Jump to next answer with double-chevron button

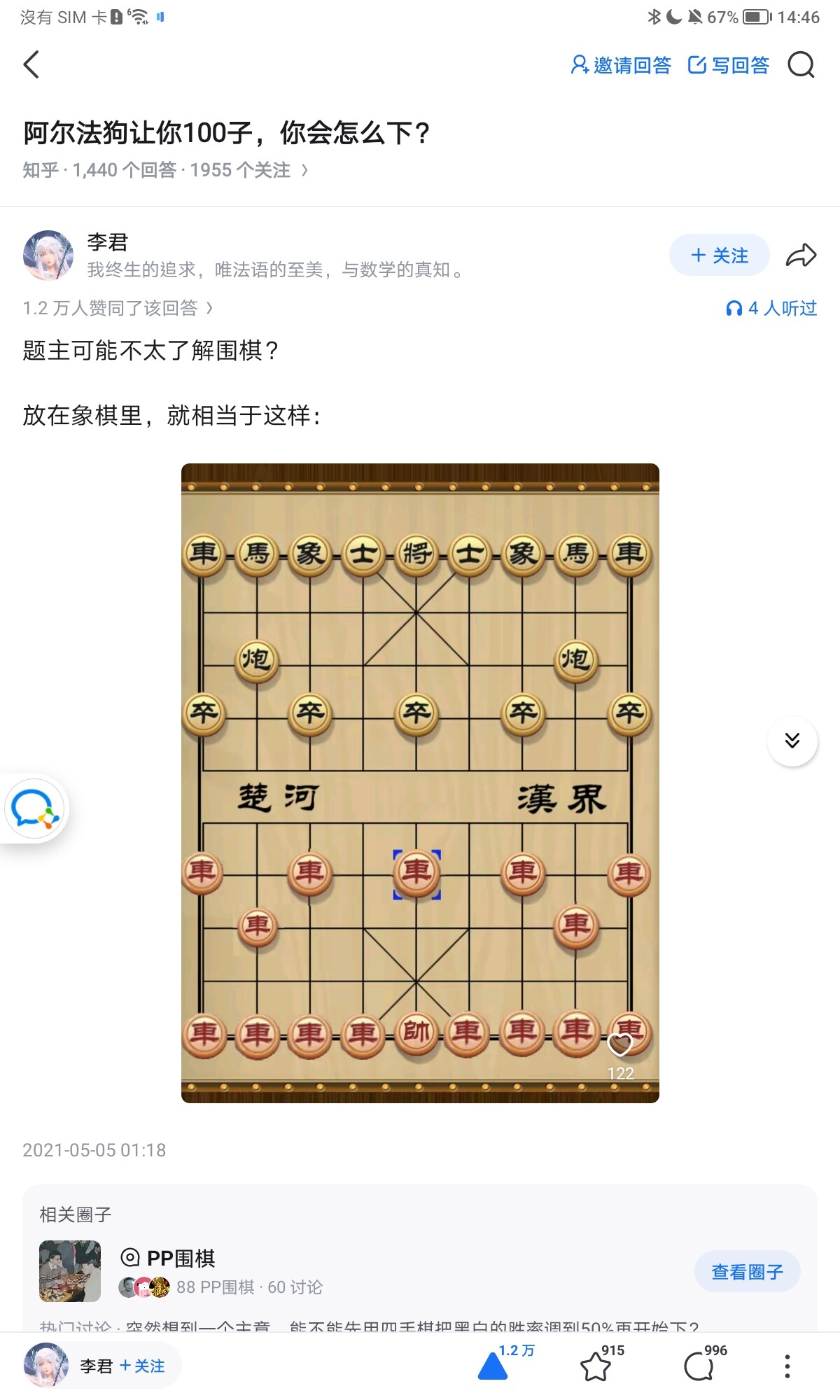(792, 741)
